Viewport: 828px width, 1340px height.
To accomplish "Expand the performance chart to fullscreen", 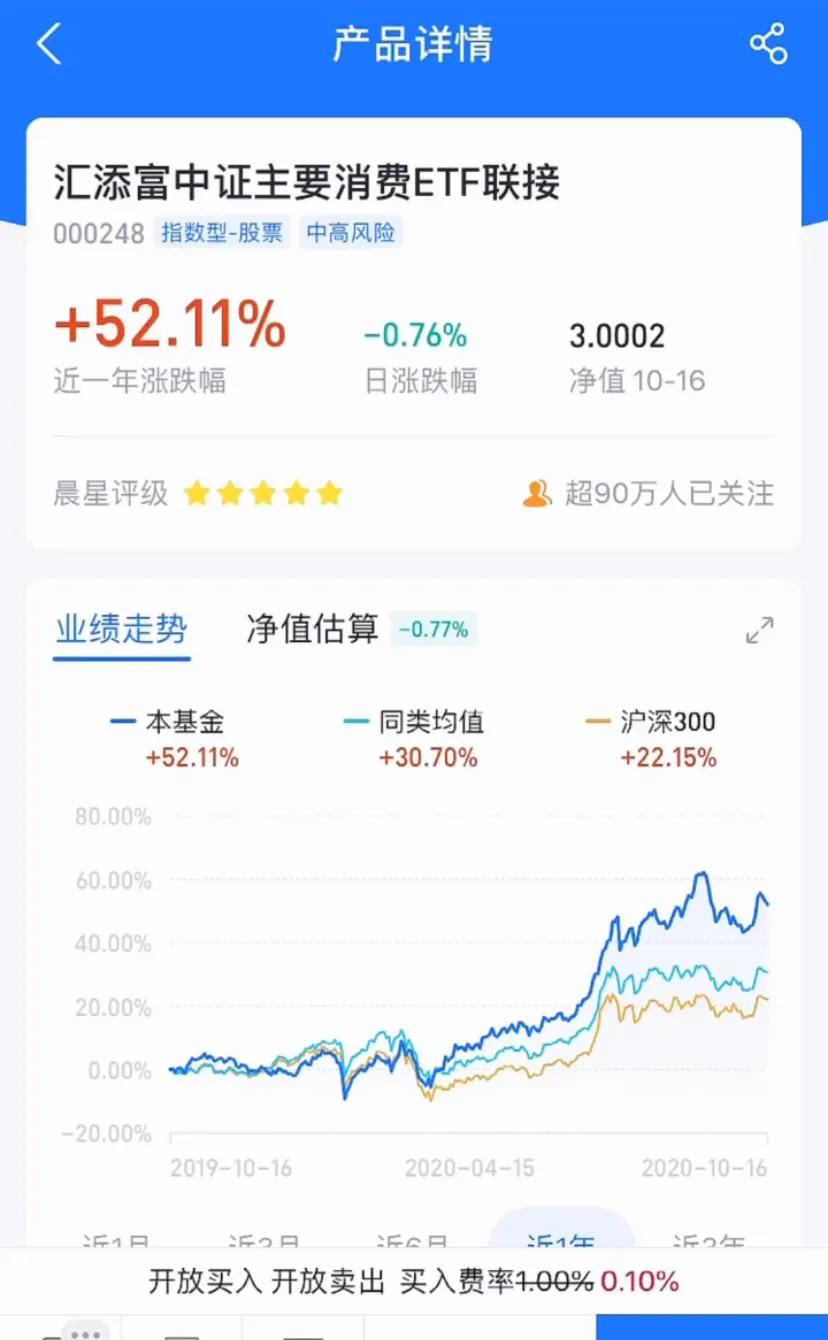I will [759, 630].
